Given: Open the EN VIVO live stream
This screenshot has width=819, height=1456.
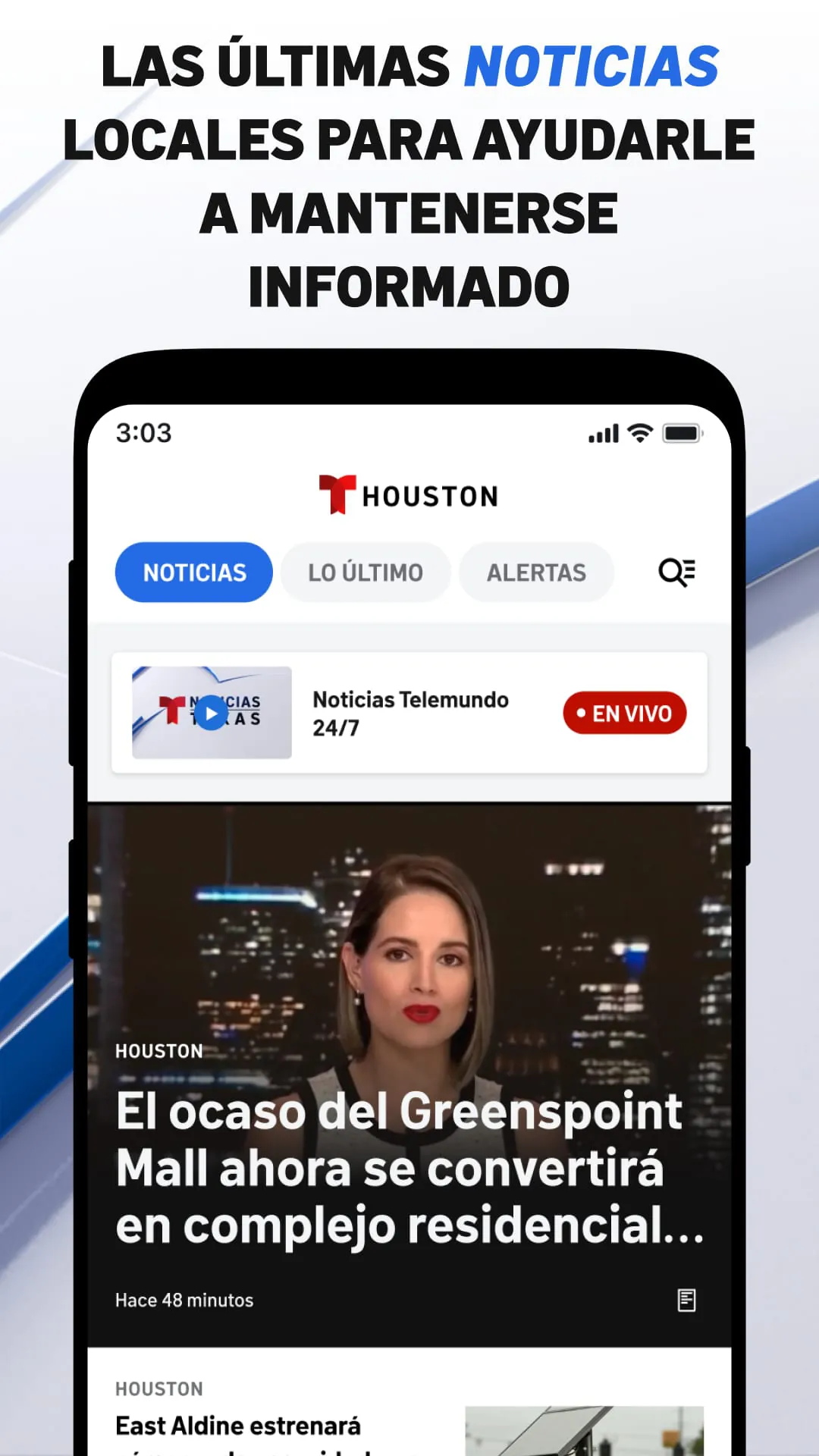Looking at the screenshot, I should [624, 713].
